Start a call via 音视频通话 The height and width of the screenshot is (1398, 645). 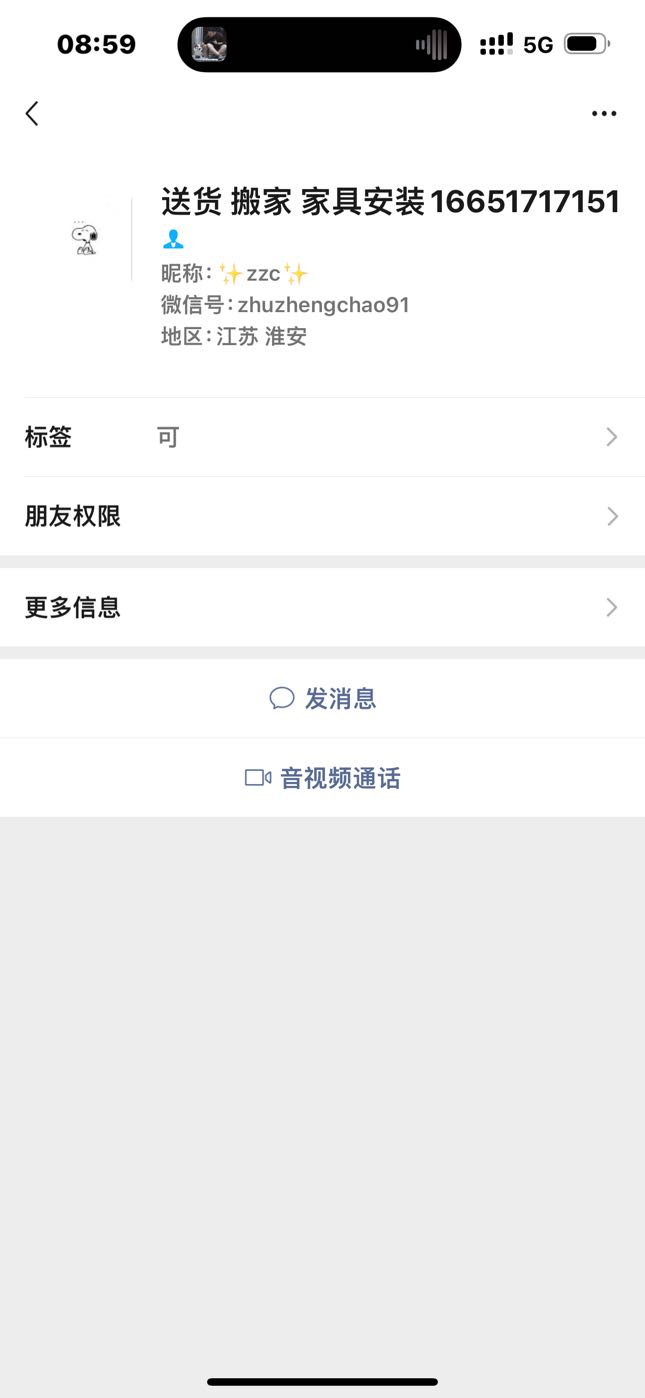(322, 778)
